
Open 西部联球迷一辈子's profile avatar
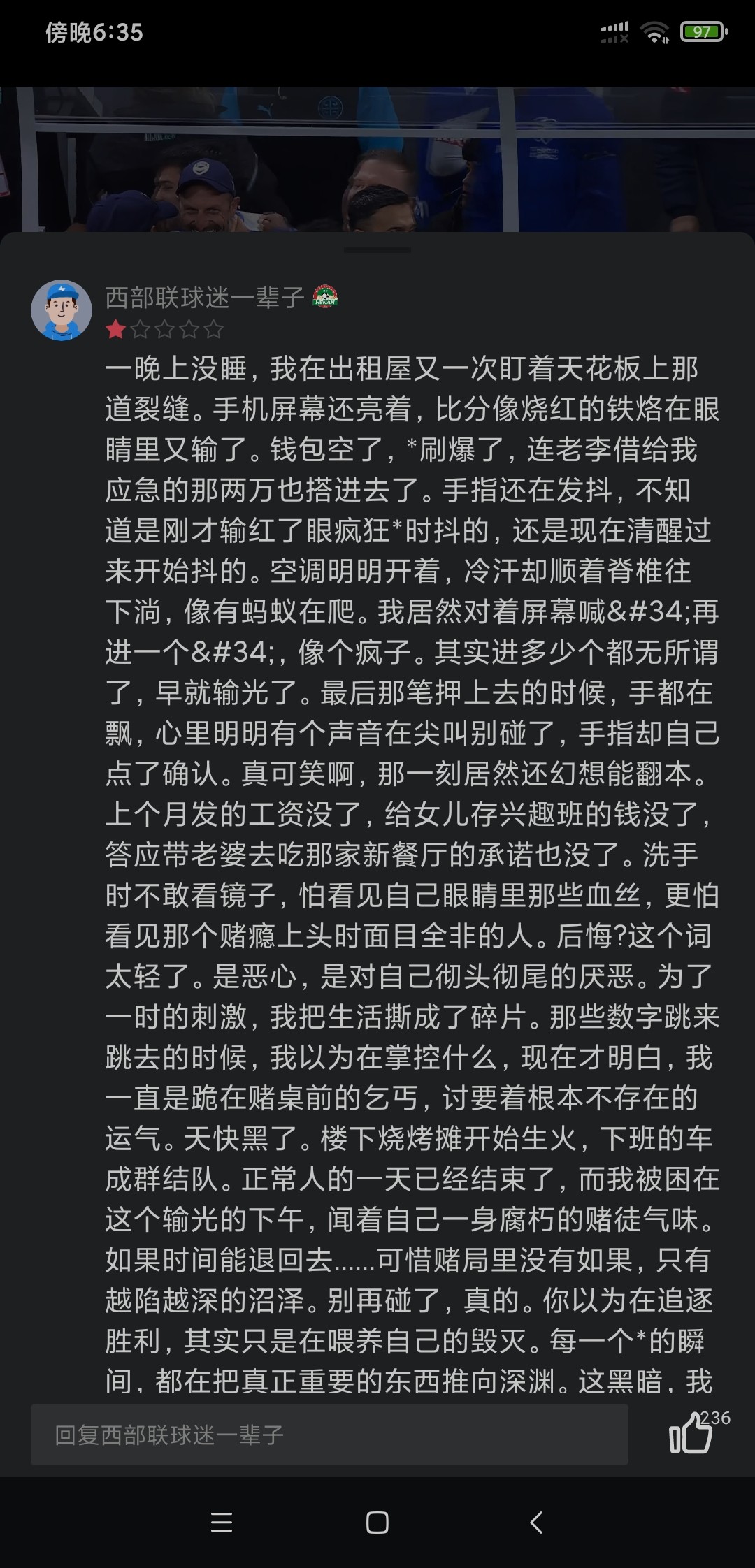coord(62,310)
